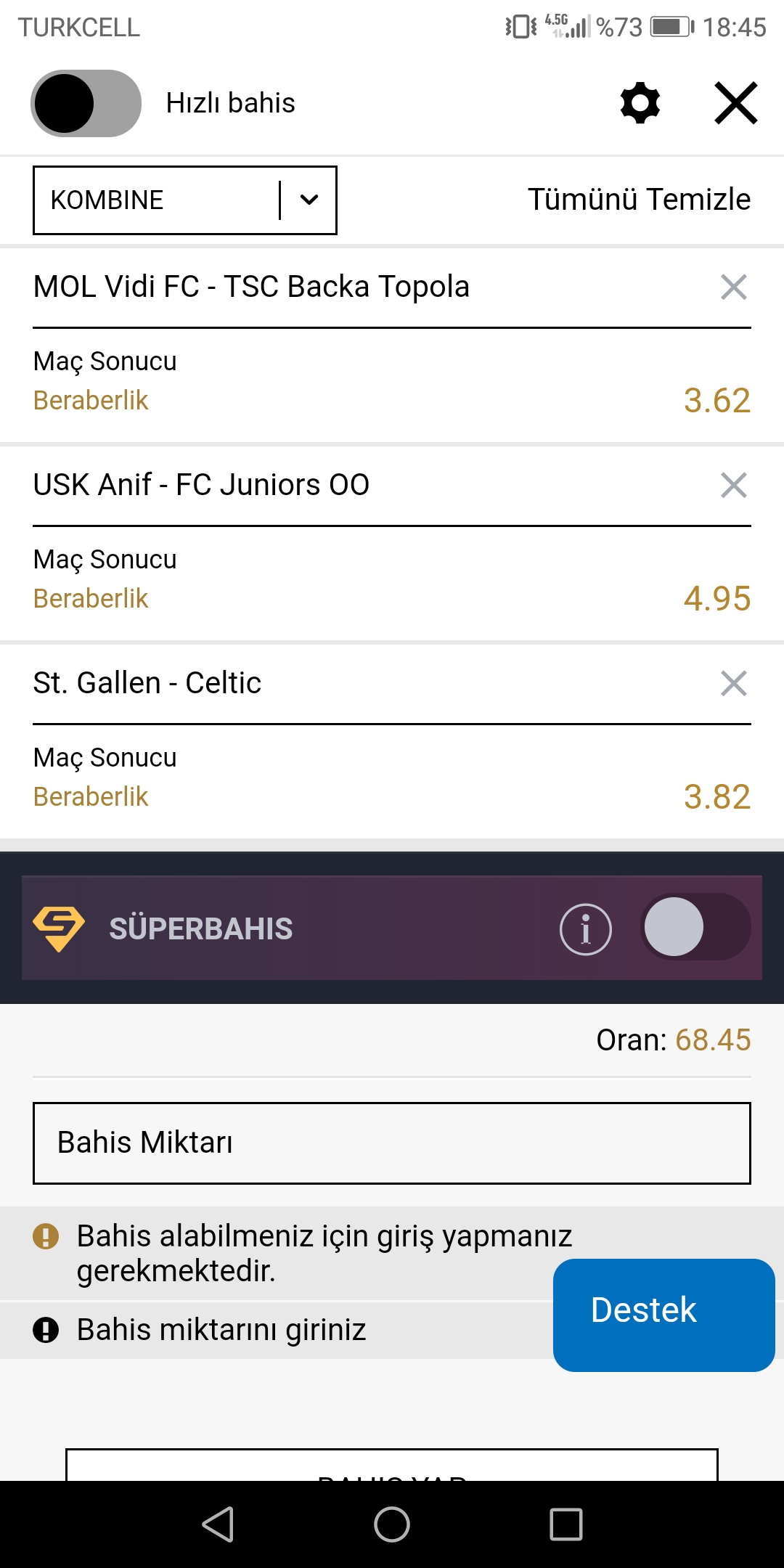The height and width of the screenshot is (1568, 784).
Task: Open bet slip settings gear
Action: tap(640, 103)
